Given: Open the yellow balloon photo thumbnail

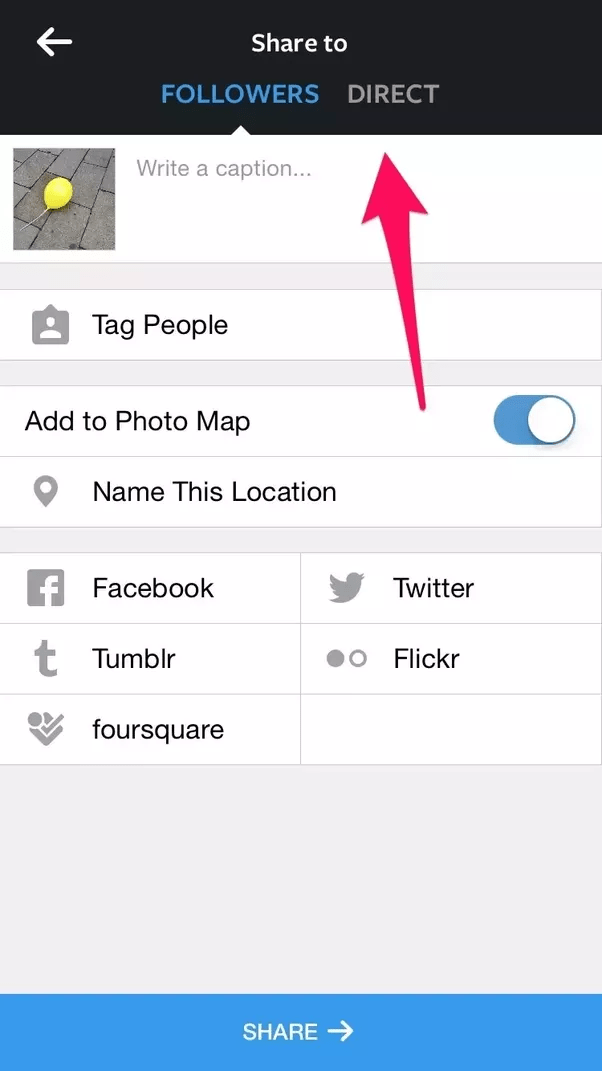Looking at the screenshot, I should point(64,199).
